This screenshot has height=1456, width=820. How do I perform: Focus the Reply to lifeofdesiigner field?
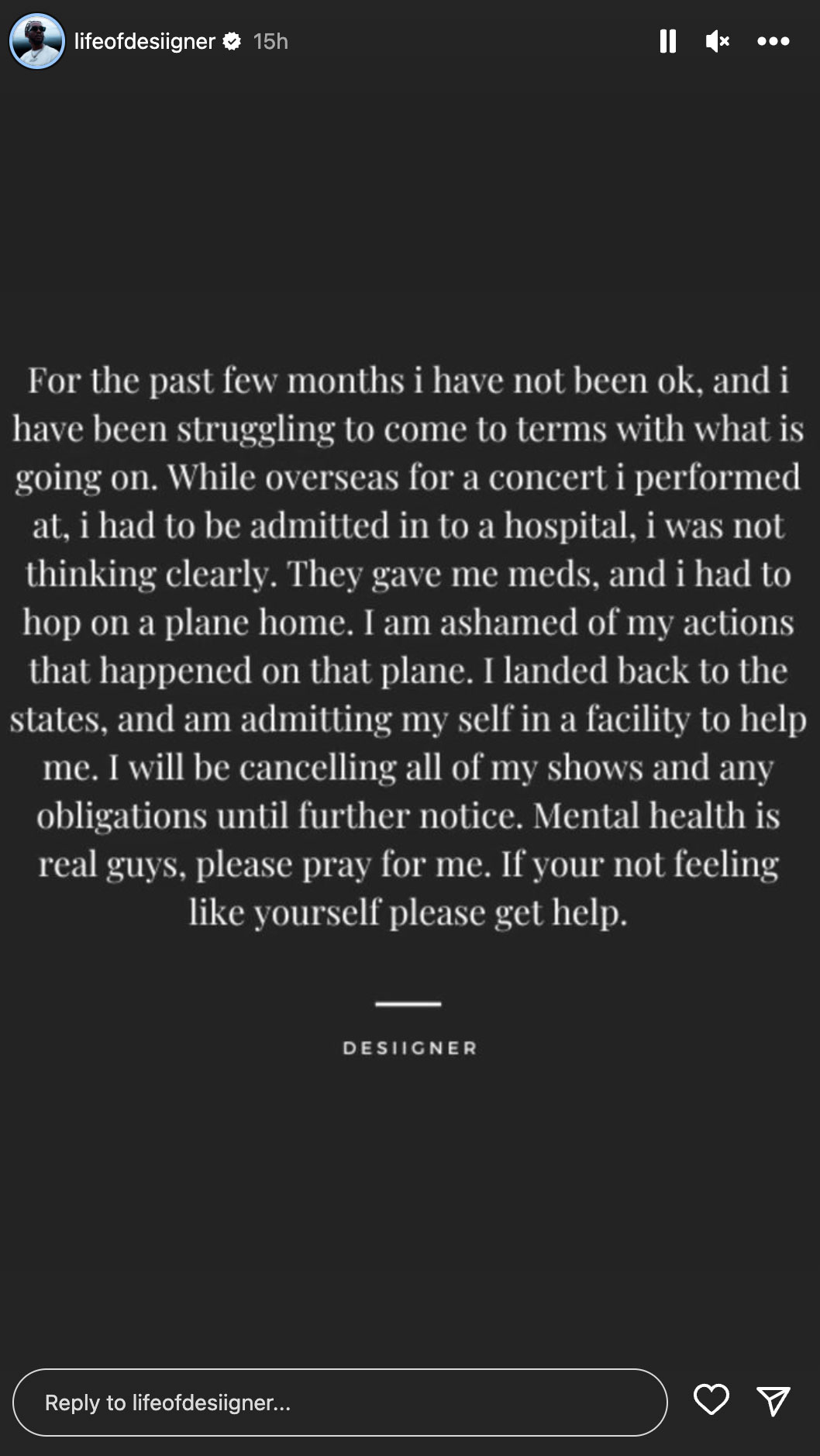[x=340, y=1402]
